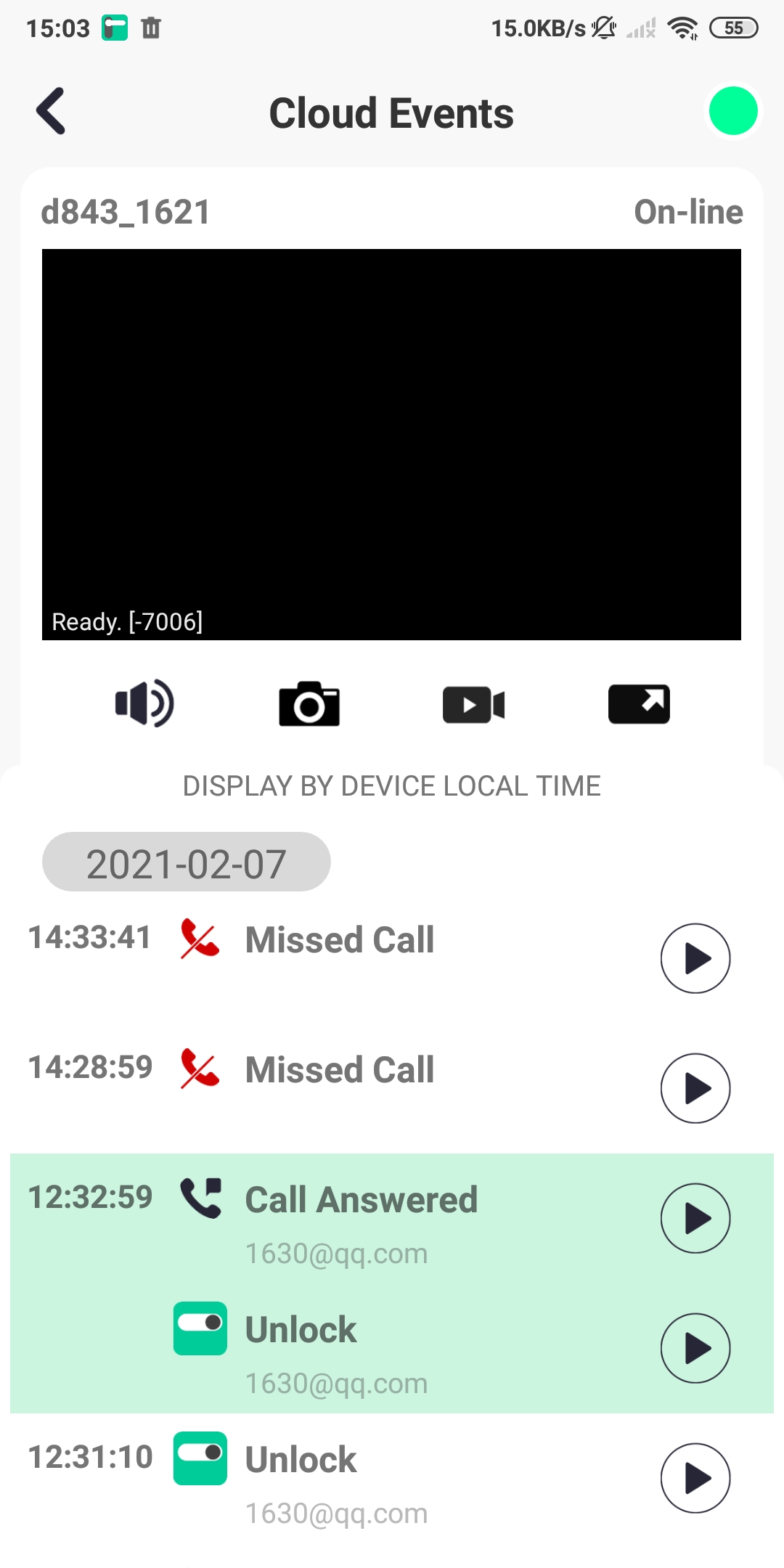Open the 2021-02-07 date picker
Screen dimensions: 784x1568
[187, 862]
